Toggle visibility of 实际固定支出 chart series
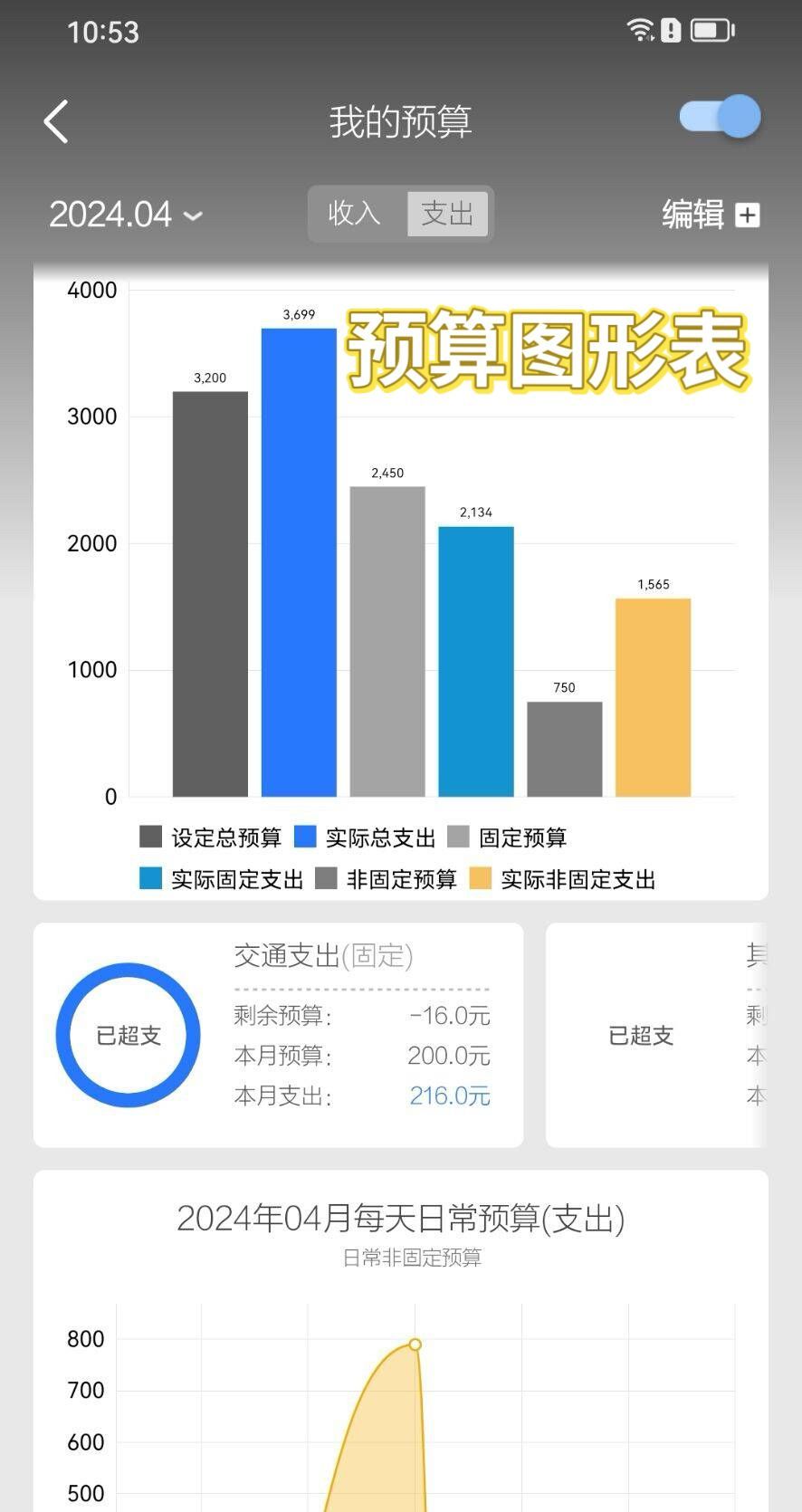The height and width of the screenshot is (1512, 802). (x=148, y=879)
